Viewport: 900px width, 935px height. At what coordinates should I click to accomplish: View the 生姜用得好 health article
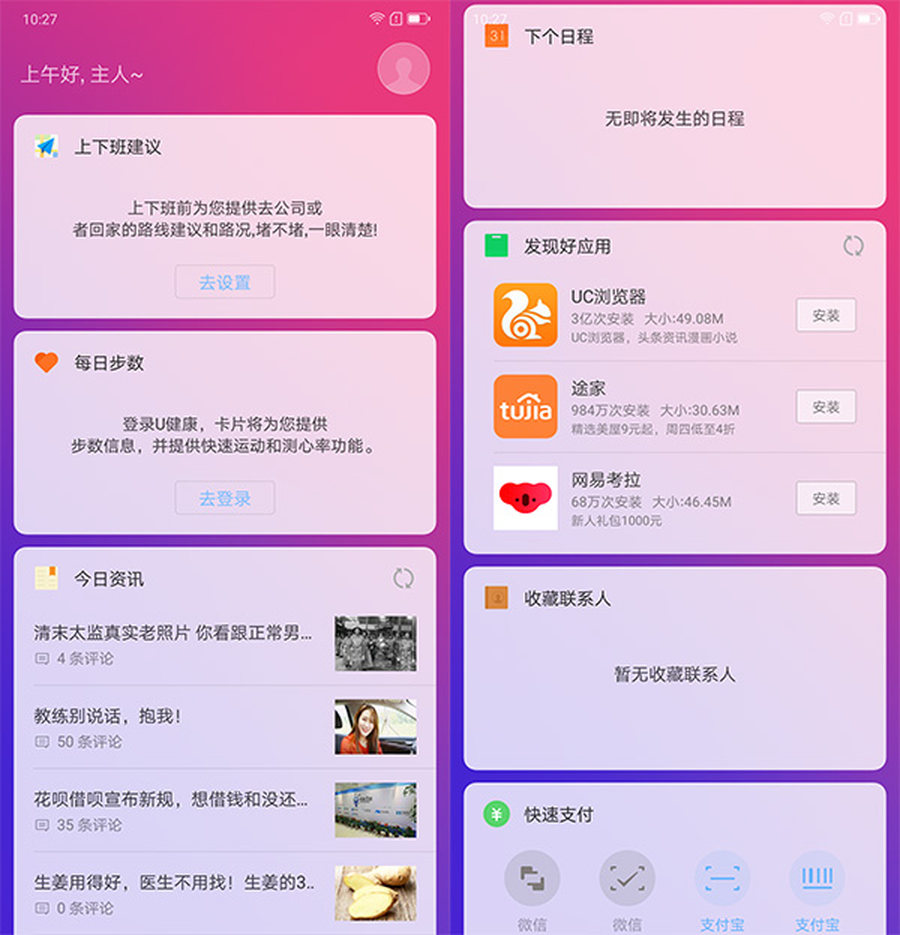coord(174,883)
